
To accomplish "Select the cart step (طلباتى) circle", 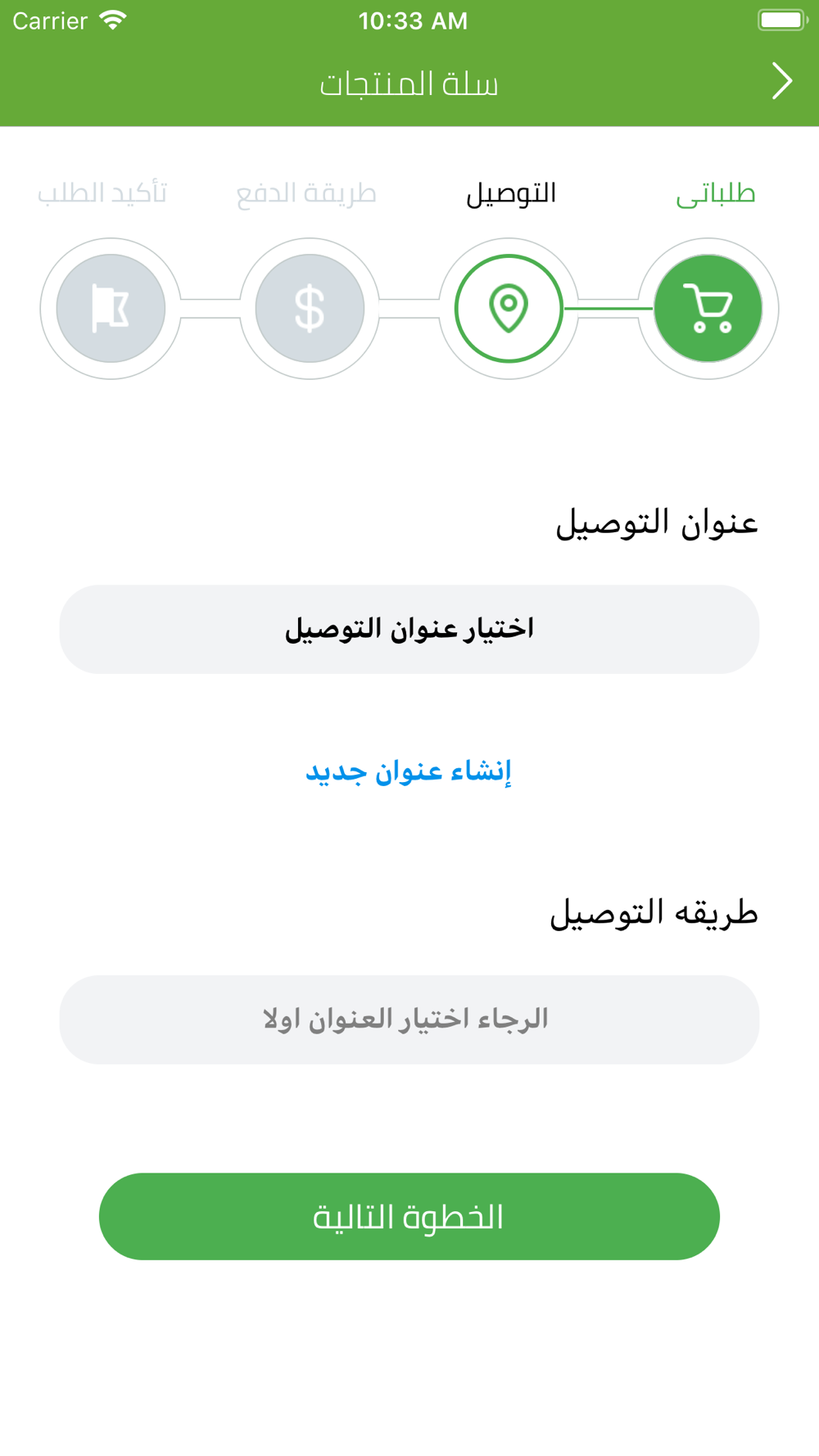I will click(708, 309).
